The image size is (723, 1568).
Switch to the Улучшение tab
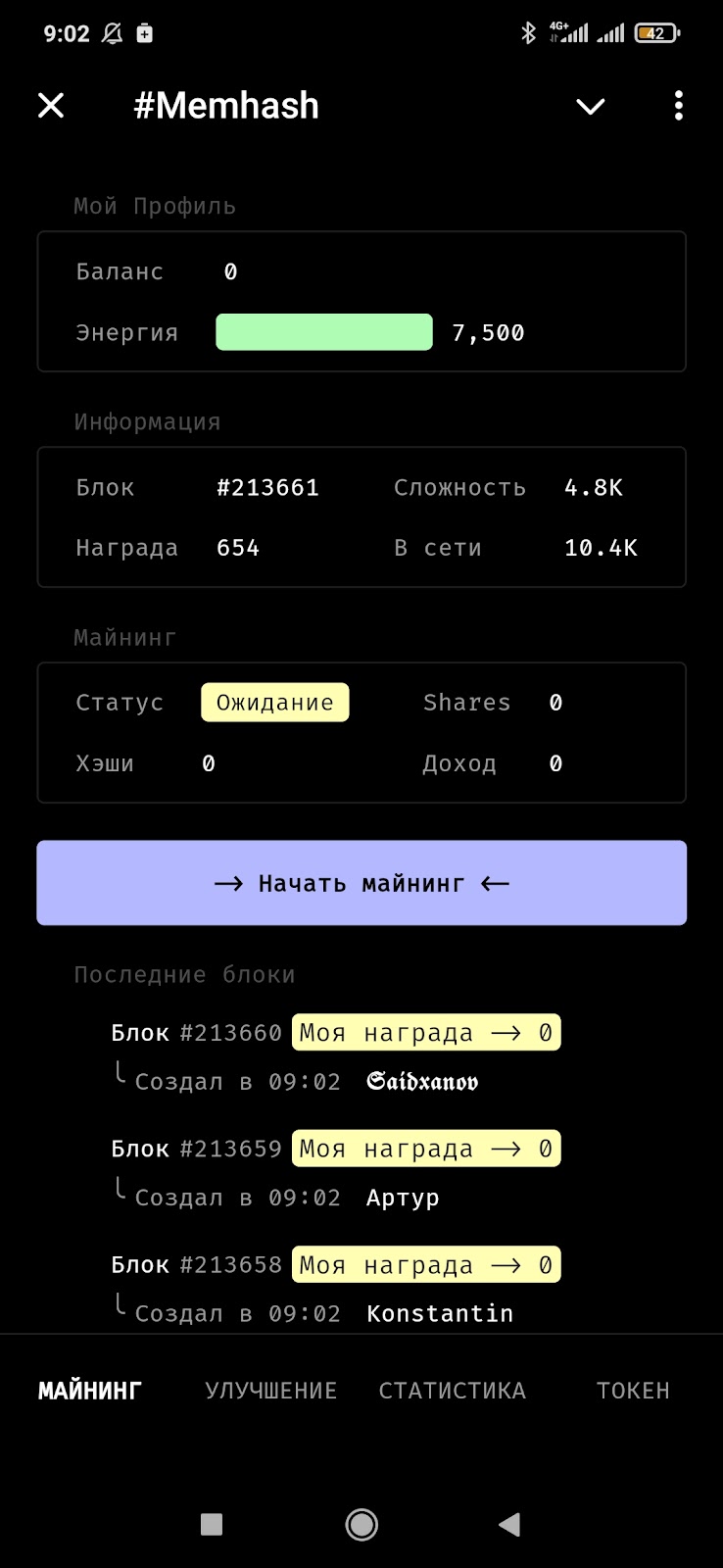coord(270,1391)
